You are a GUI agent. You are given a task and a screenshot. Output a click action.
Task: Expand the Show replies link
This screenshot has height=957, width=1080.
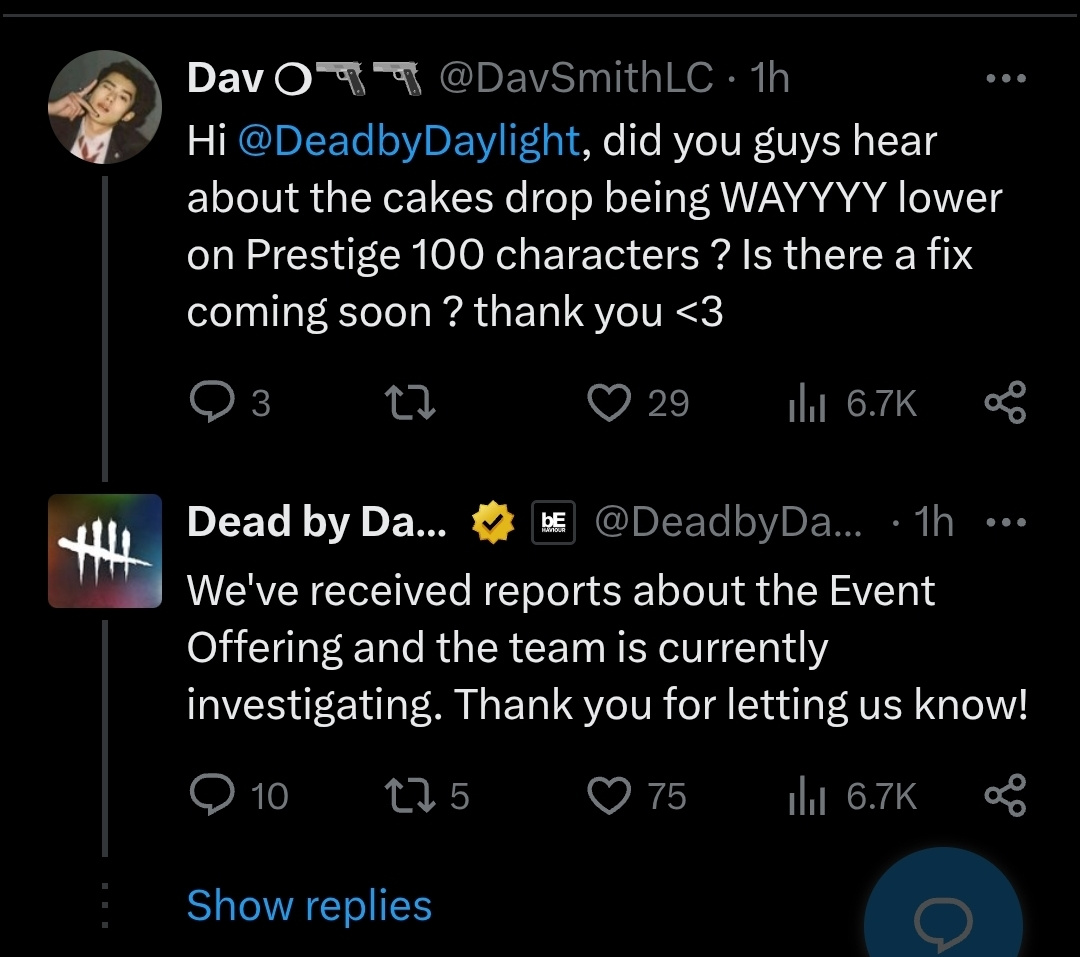pos(309,905)
